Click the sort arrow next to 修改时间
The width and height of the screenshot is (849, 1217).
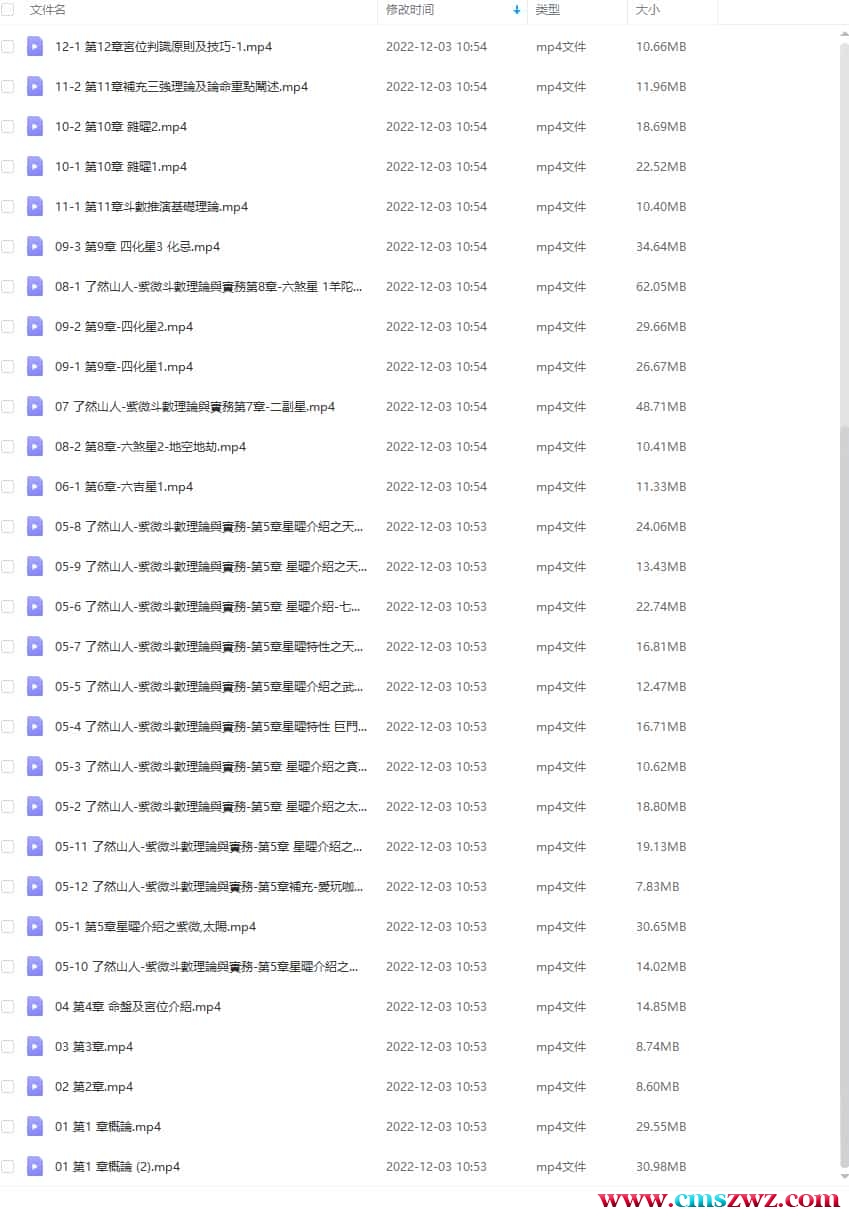click(x=516, y=10)
